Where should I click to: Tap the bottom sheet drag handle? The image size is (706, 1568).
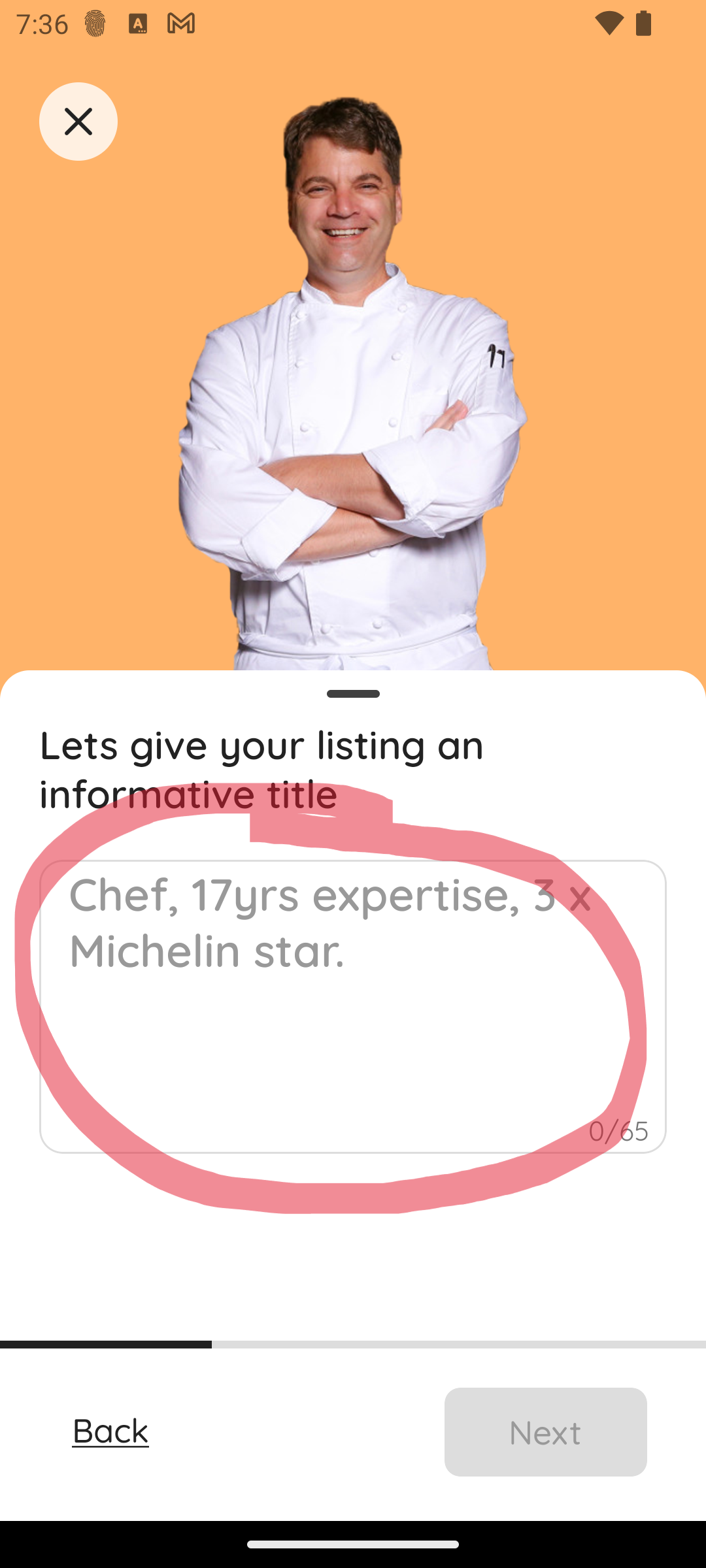[353, 694]
